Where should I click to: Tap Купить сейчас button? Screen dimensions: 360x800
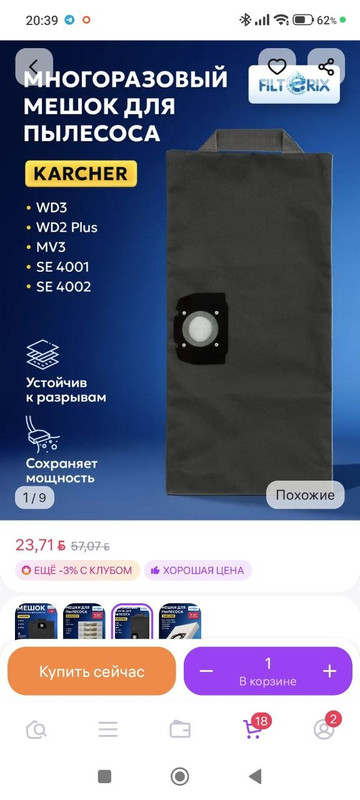tap(92, 671)
